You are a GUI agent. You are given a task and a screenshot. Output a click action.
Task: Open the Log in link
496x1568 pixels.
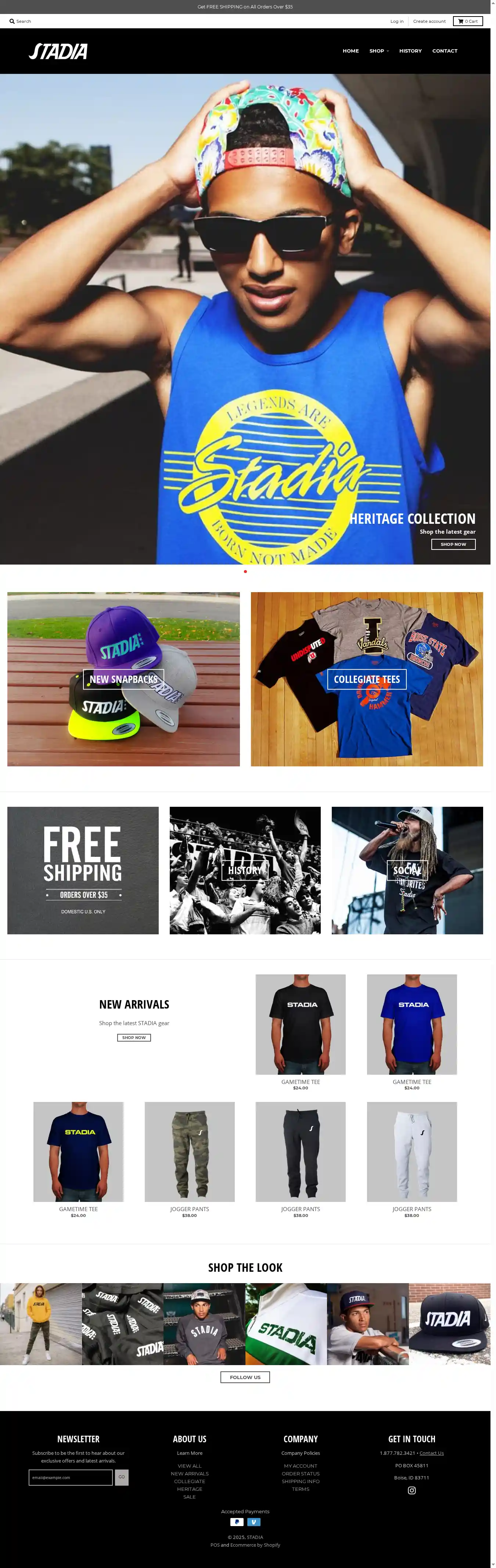[396, 21]
